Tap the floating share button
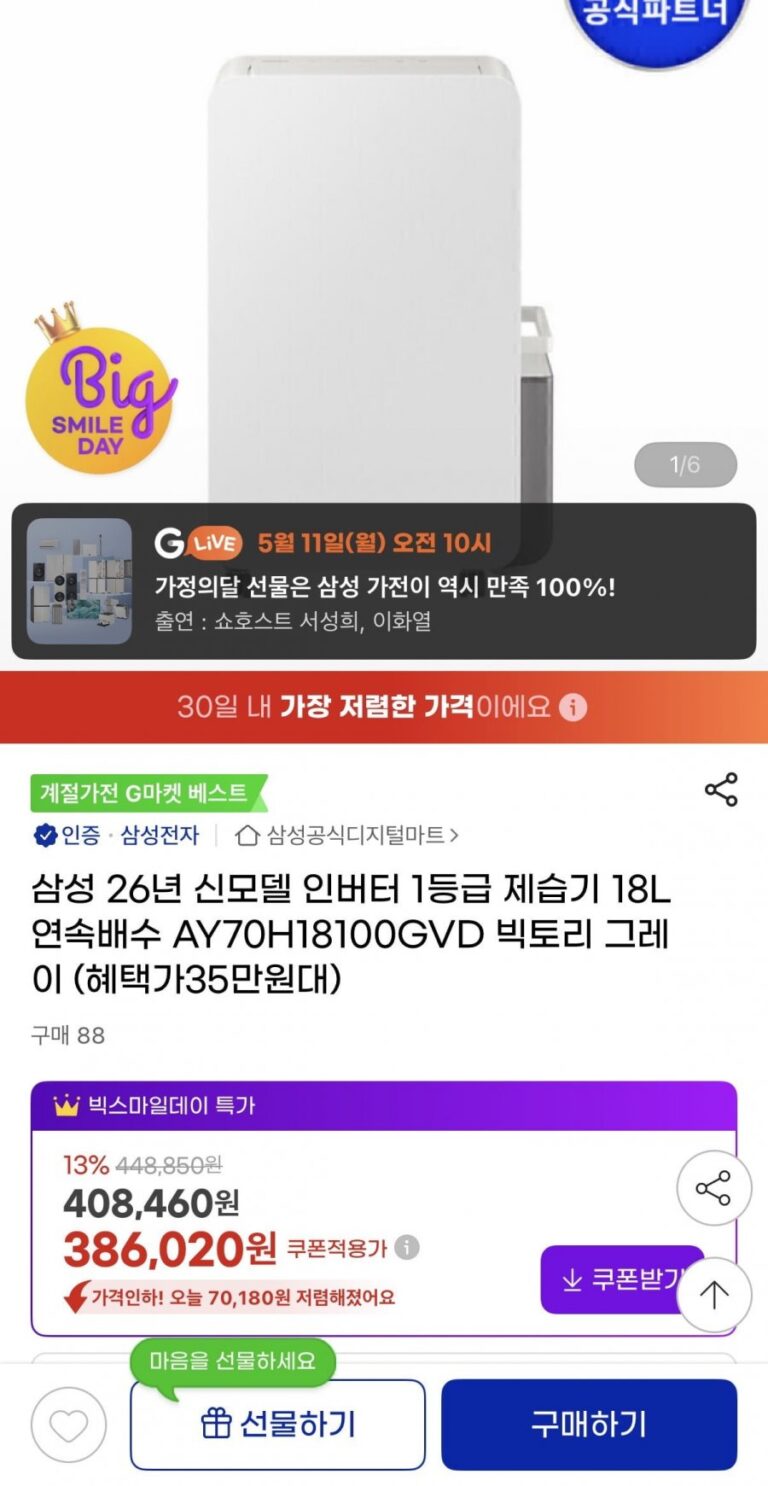The image size is (768, 1486). click(713, 1189)
